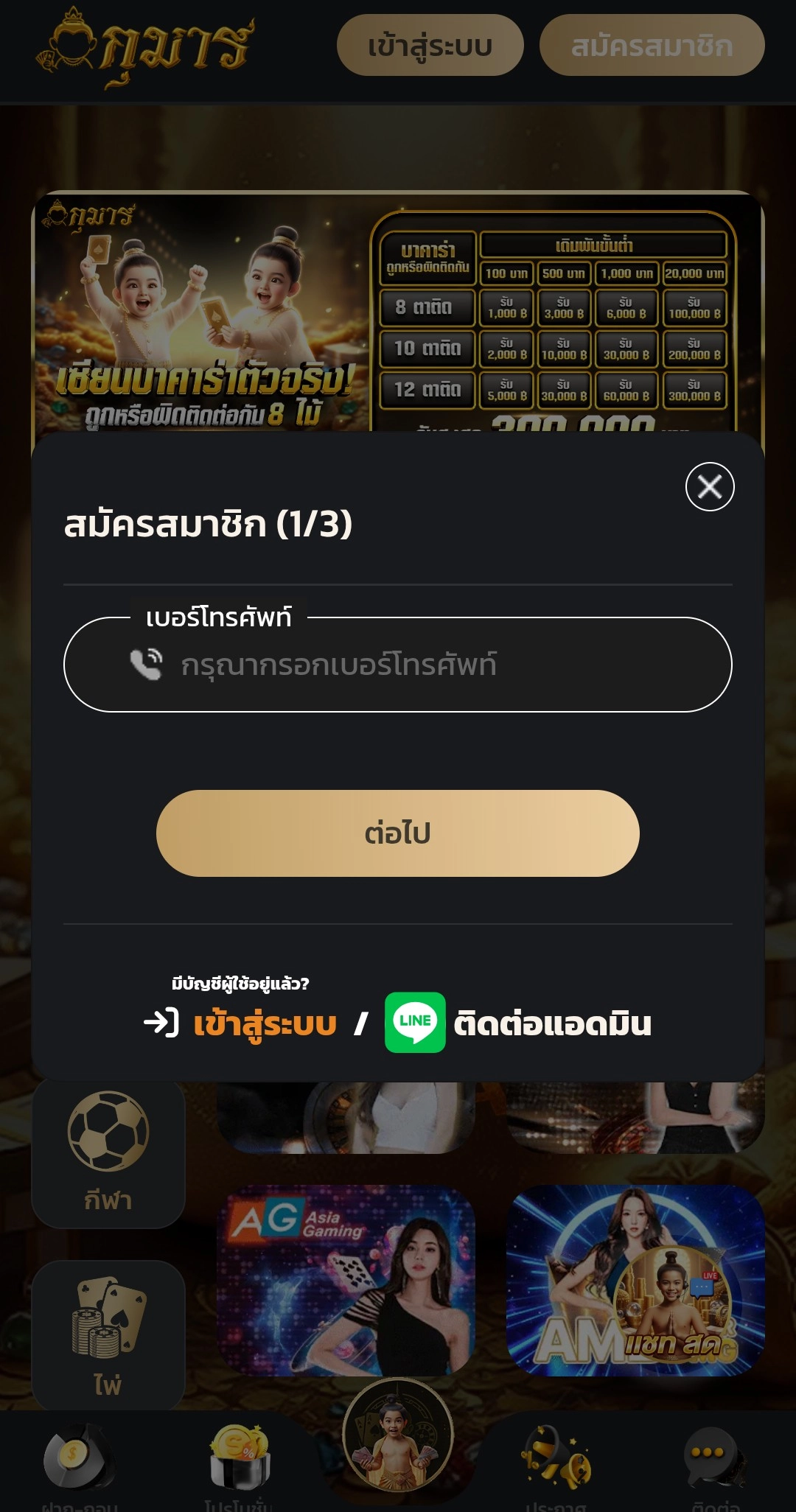
Task: Tap the ต่อไป button to continue
Action: [x=398, y=833]
